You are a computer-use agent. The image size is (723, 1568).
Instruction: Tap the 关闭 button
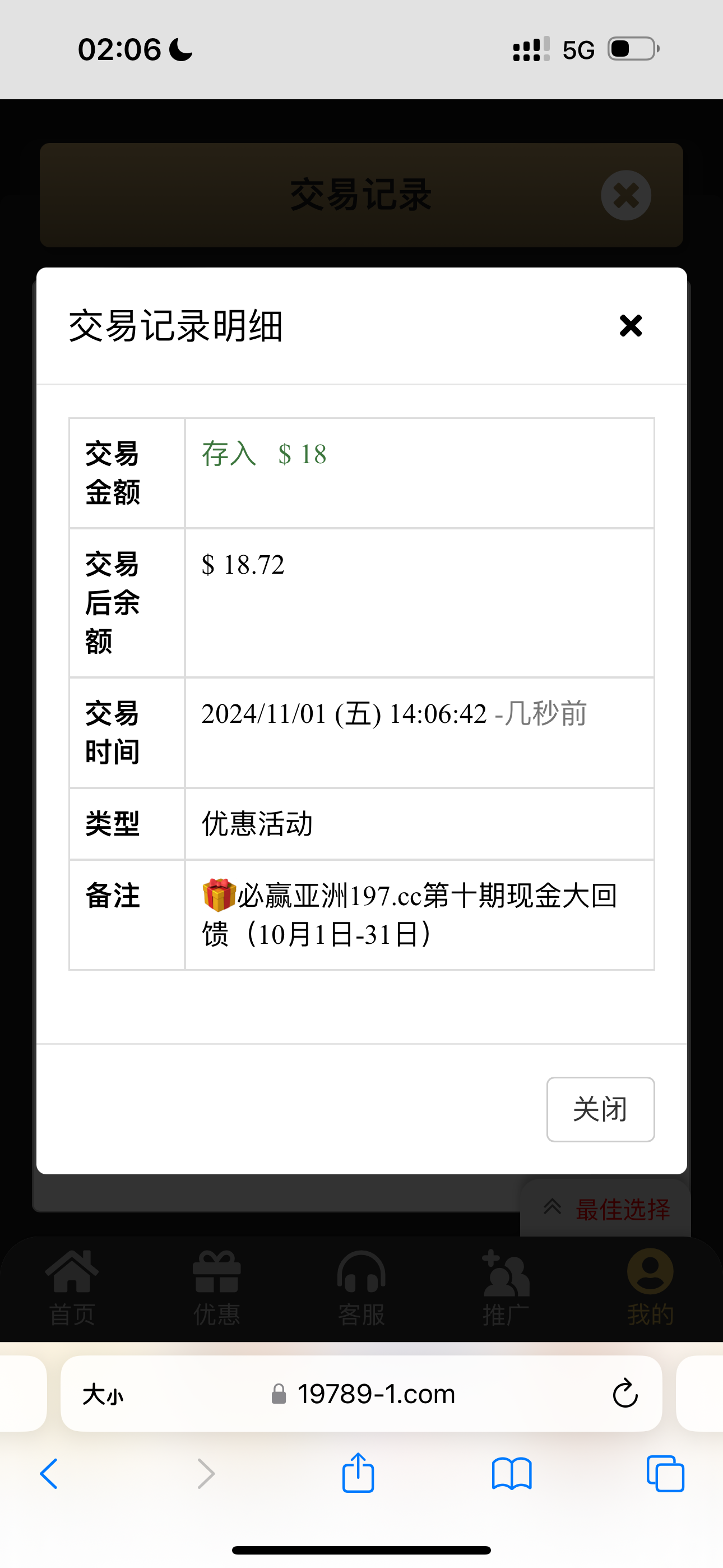point(600,1109)
